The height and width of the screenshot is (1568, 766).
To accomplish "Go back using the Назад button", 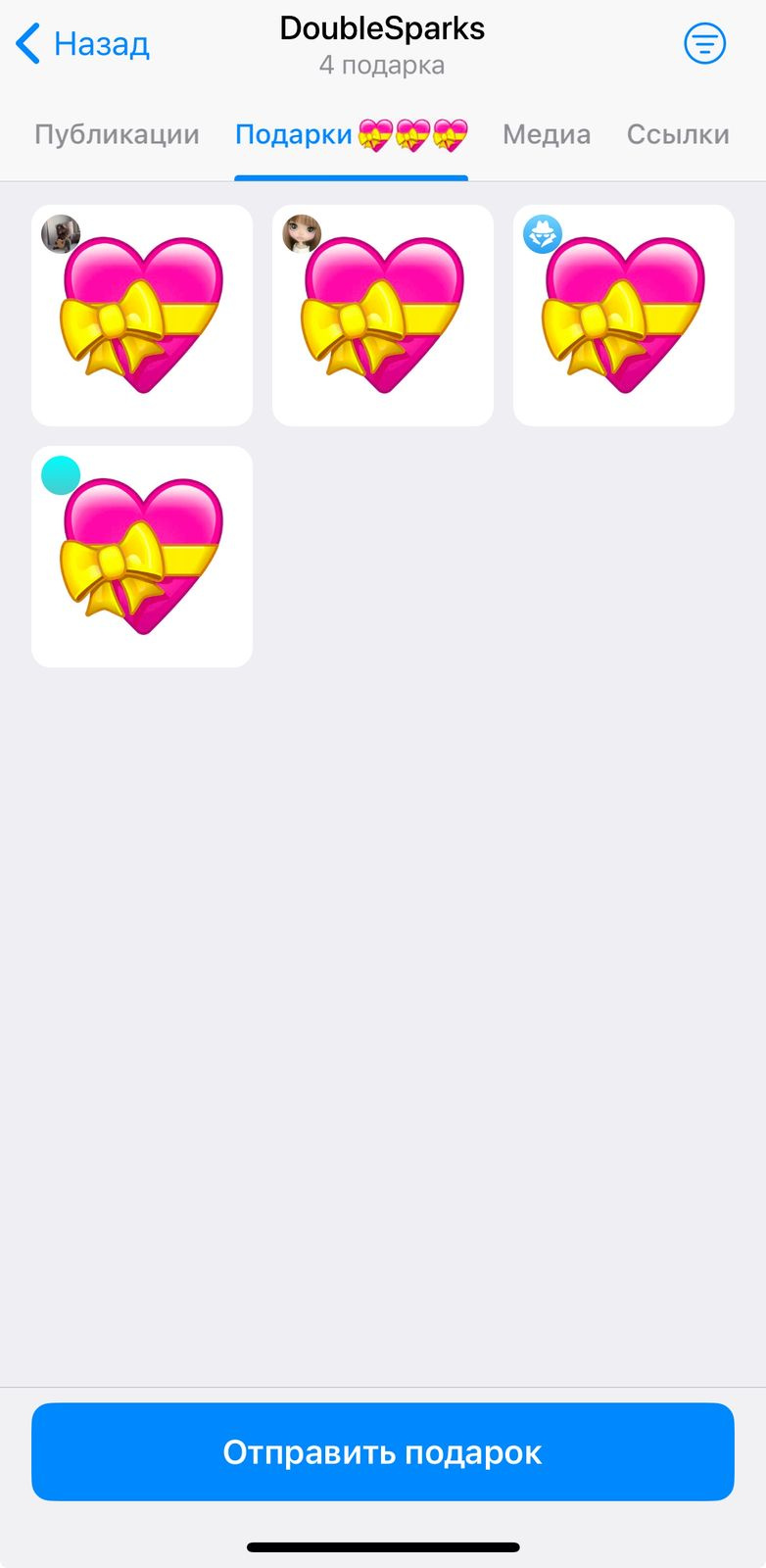I will pyautogui.click(x=83, y=44).
